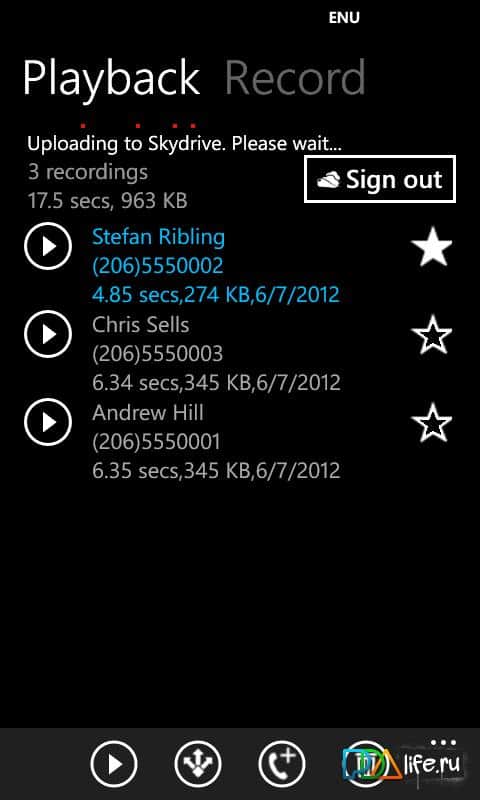The image size is (480, 800).
Task: Play Stefan Ribling's recording
Action: pos(48,246)
